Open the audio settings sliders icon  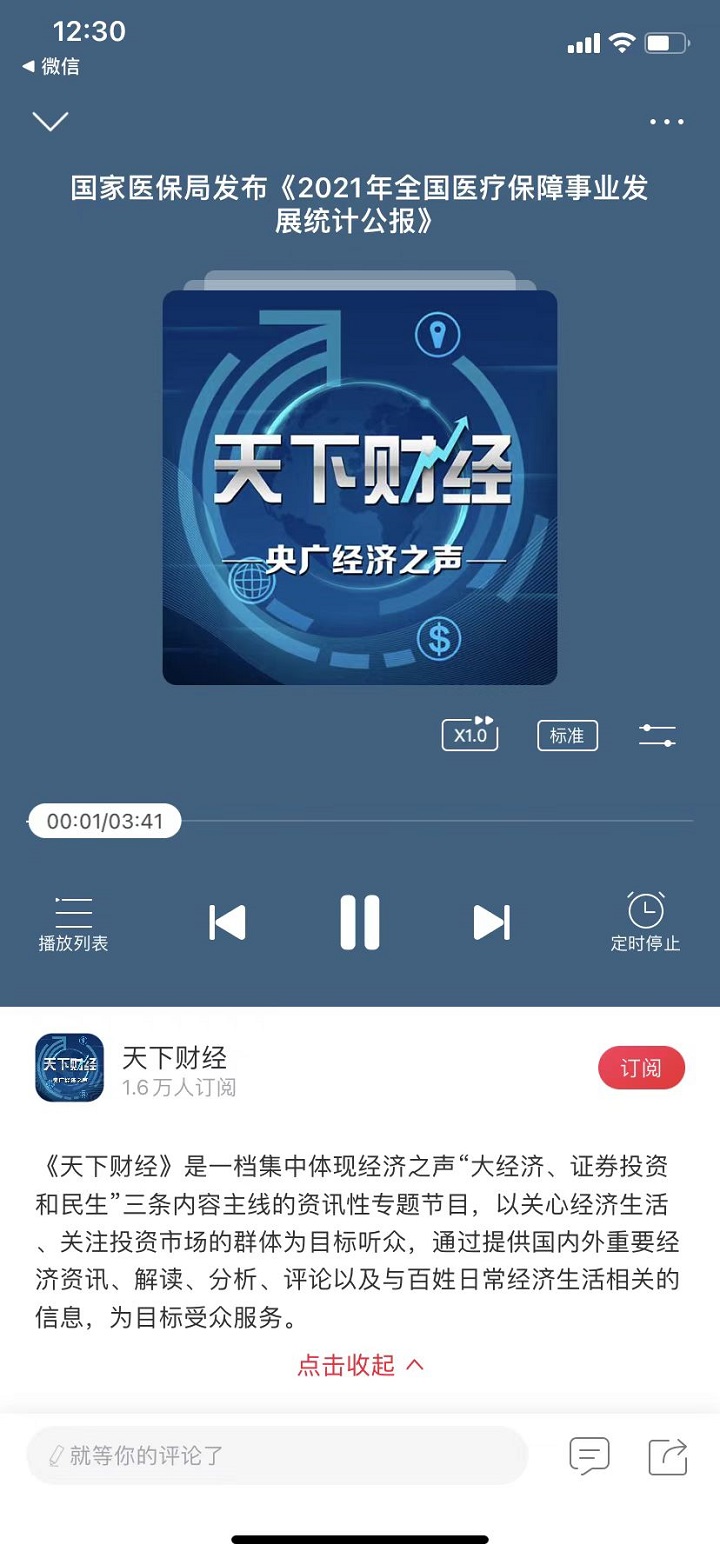point(657,736)
